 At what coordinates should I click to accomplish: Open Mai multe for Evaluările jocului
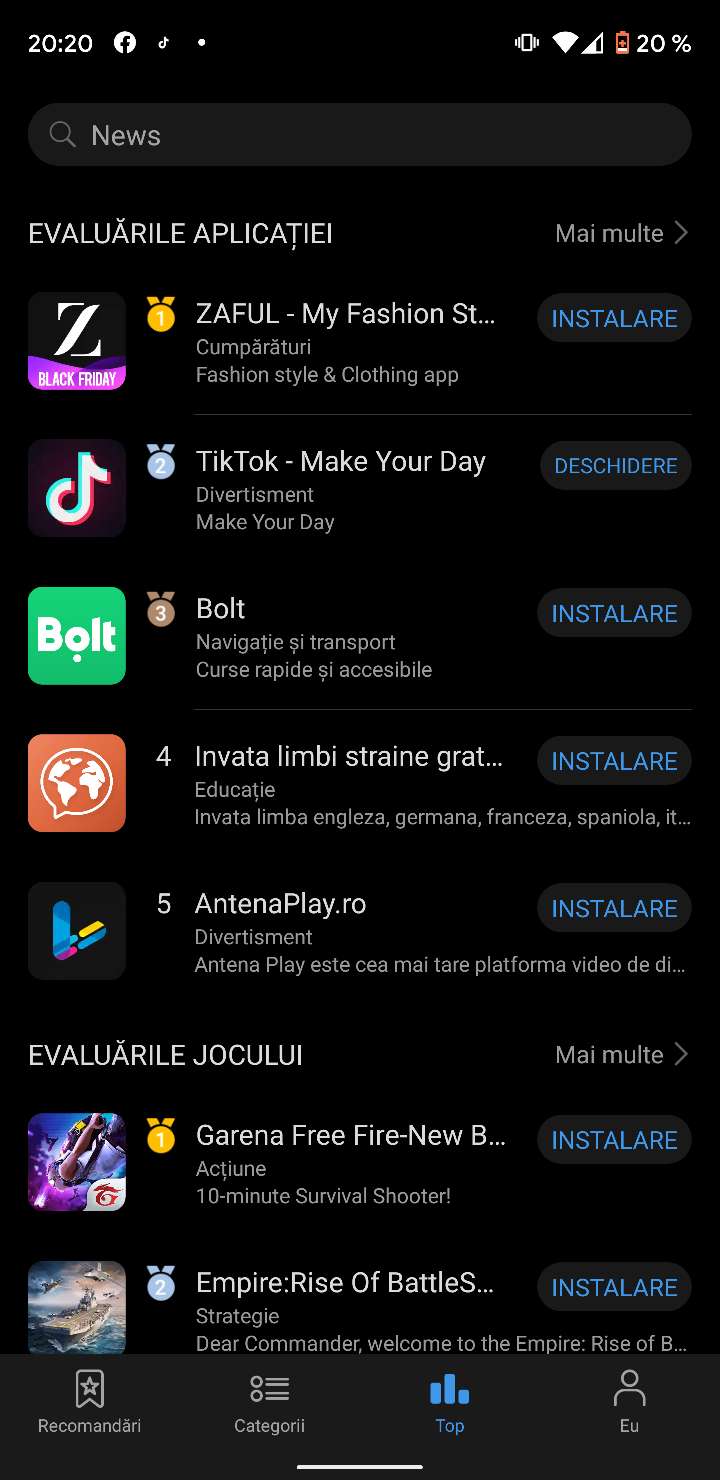pos(622,1055)
